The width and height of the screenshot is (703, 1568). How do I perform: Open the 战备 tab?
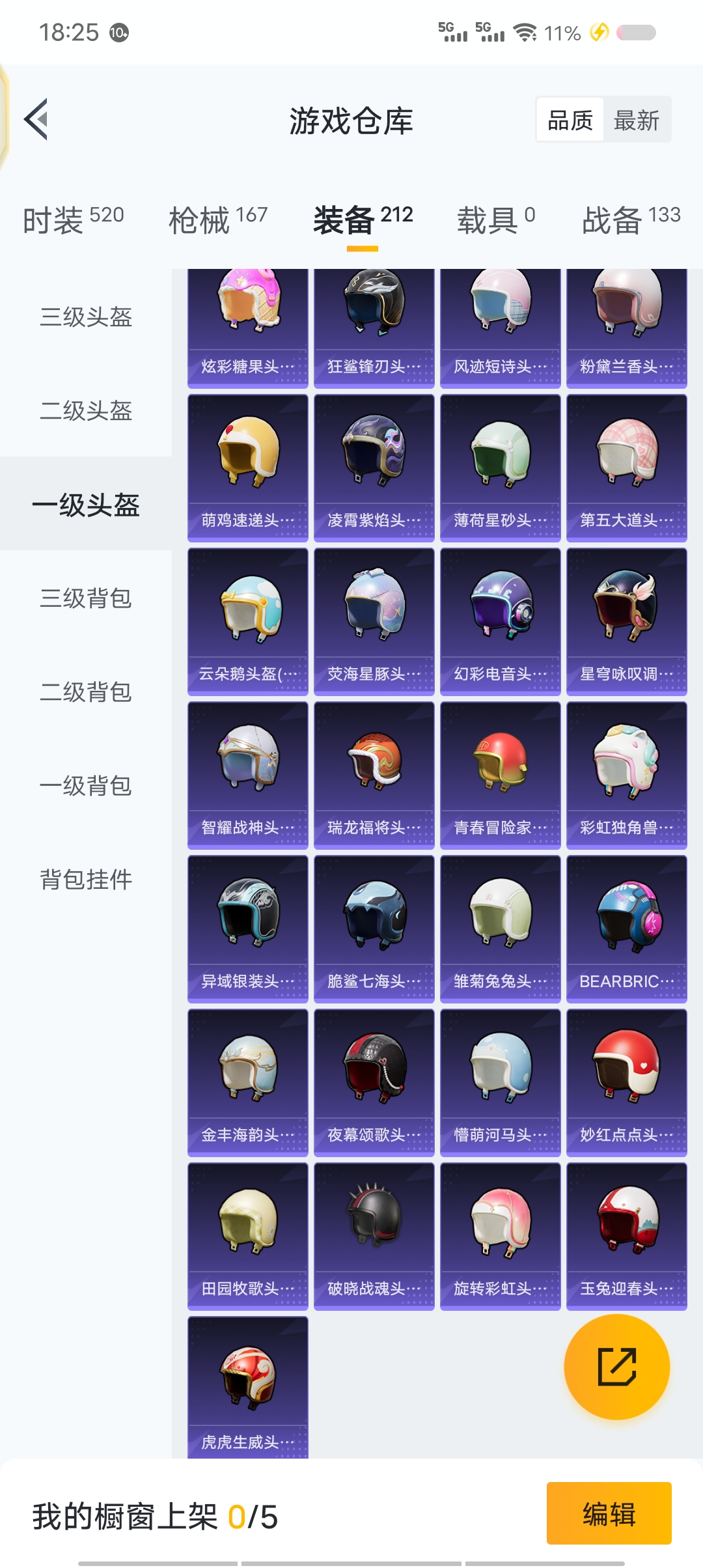631,219
